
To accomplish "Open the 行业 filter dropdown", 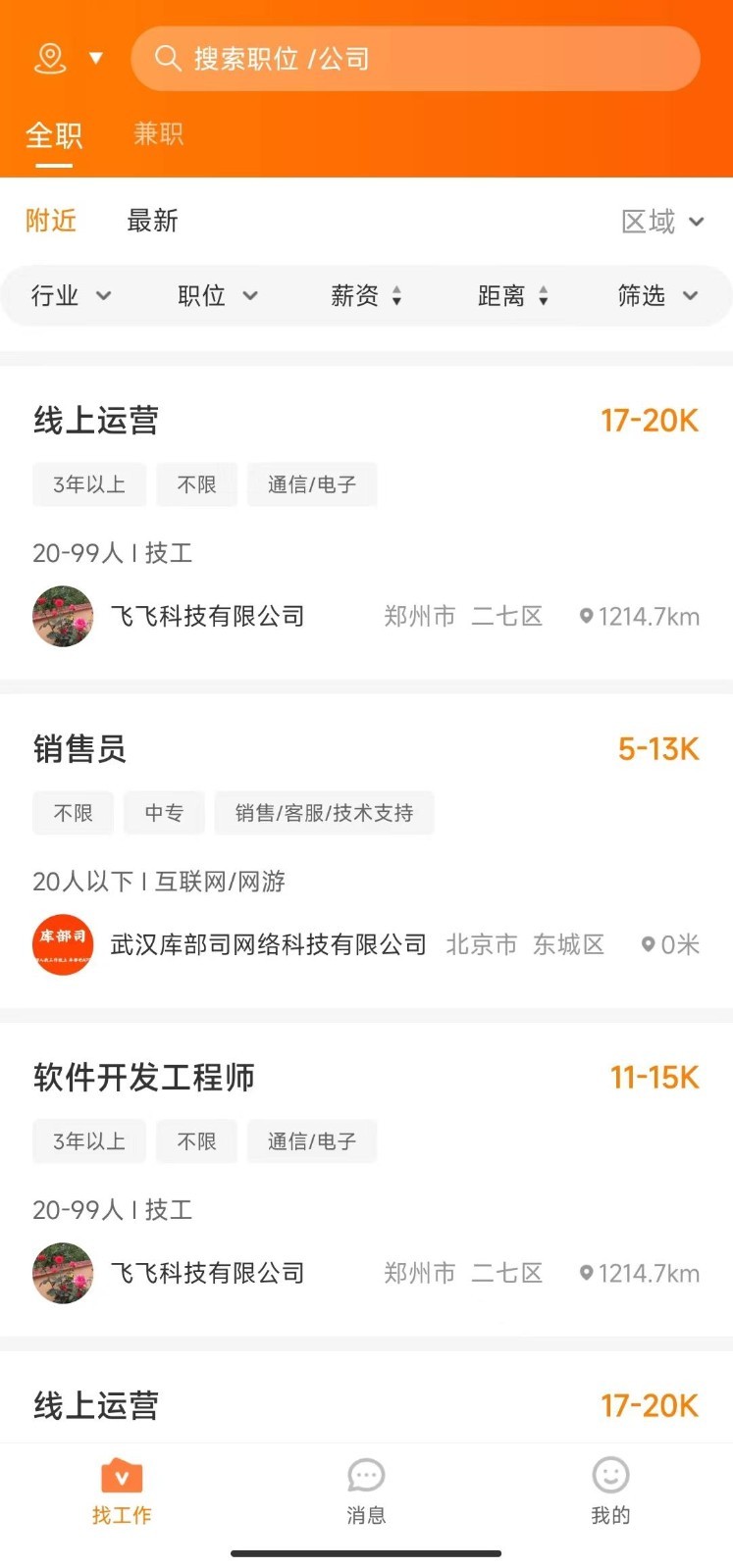I will coord(71,295).
